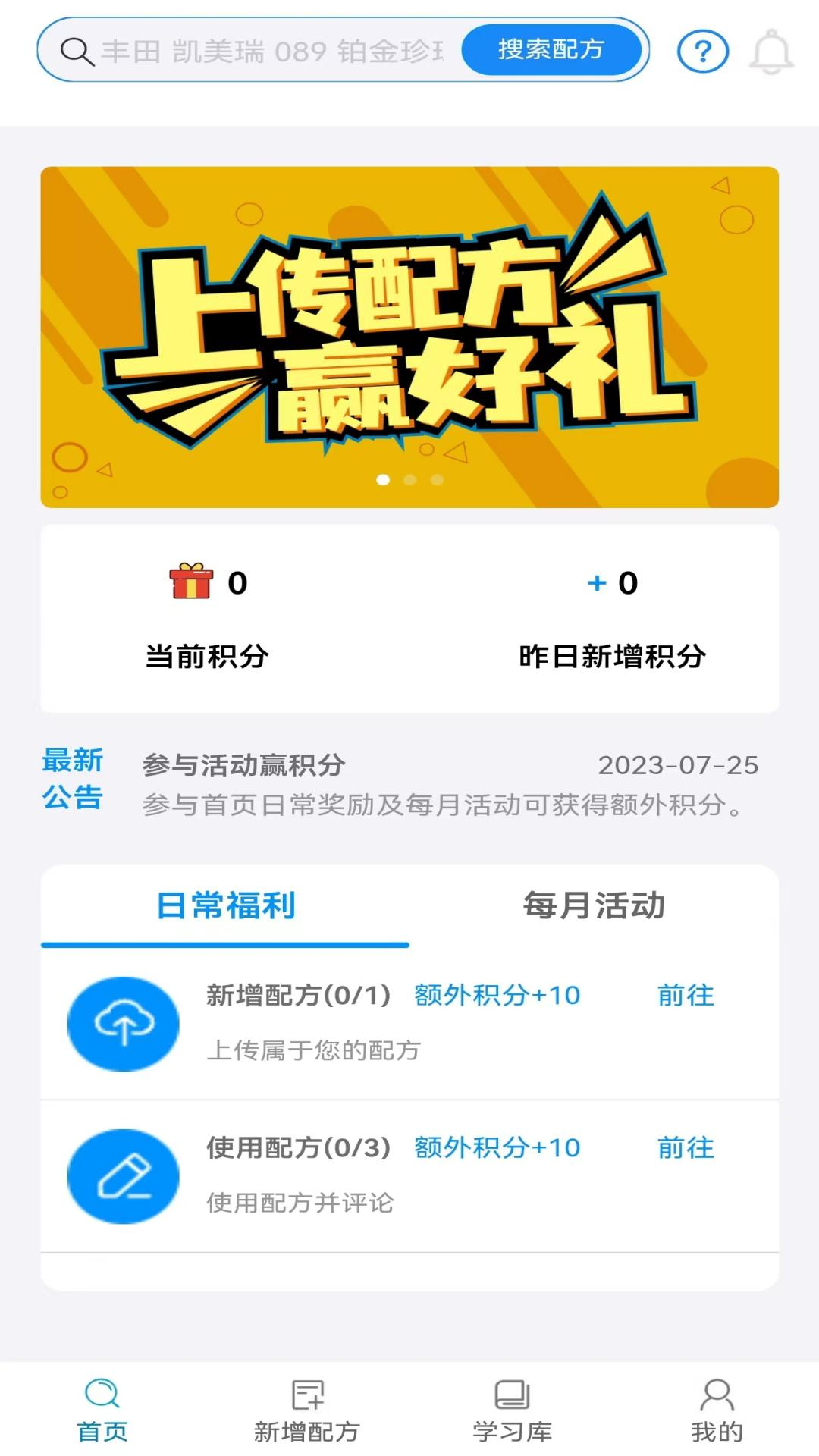
Task: Tap the pencil icon for 使用配方
Action: tap(124, 1175)
